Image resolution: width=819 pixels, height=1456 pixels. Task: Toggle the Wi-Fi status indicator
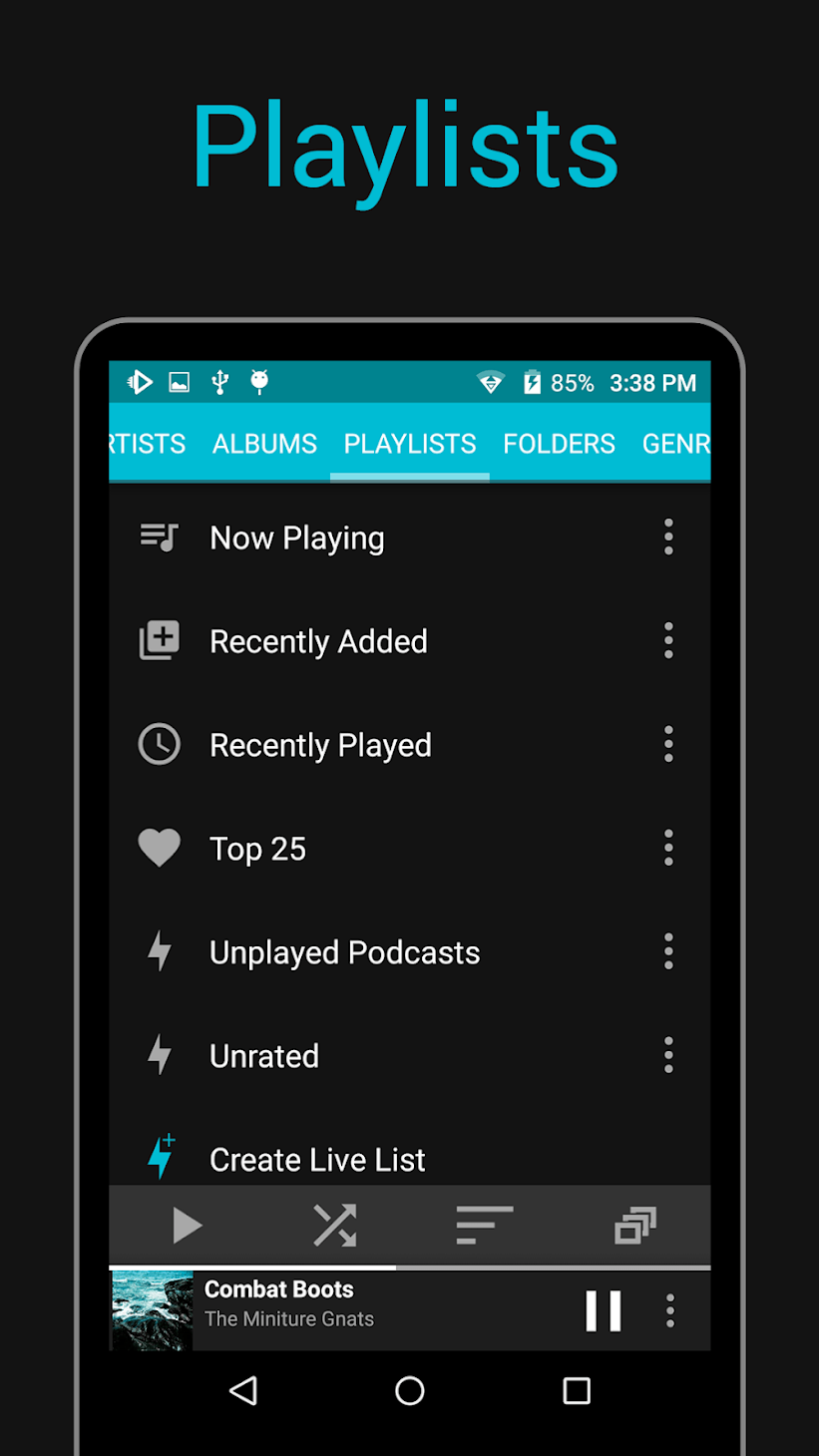pyautogui.click(x=491, y=382)
